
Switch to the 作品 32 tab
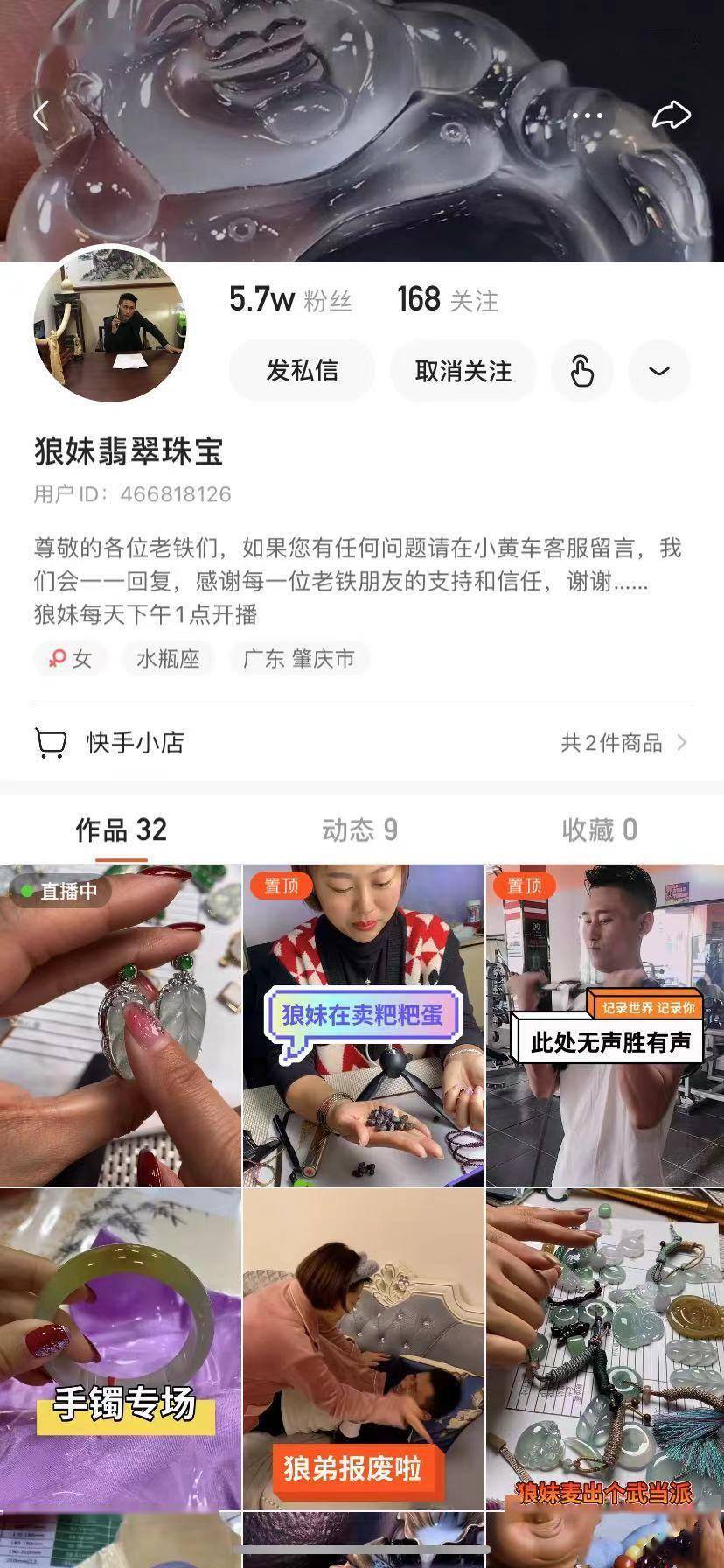pos(121,829)
